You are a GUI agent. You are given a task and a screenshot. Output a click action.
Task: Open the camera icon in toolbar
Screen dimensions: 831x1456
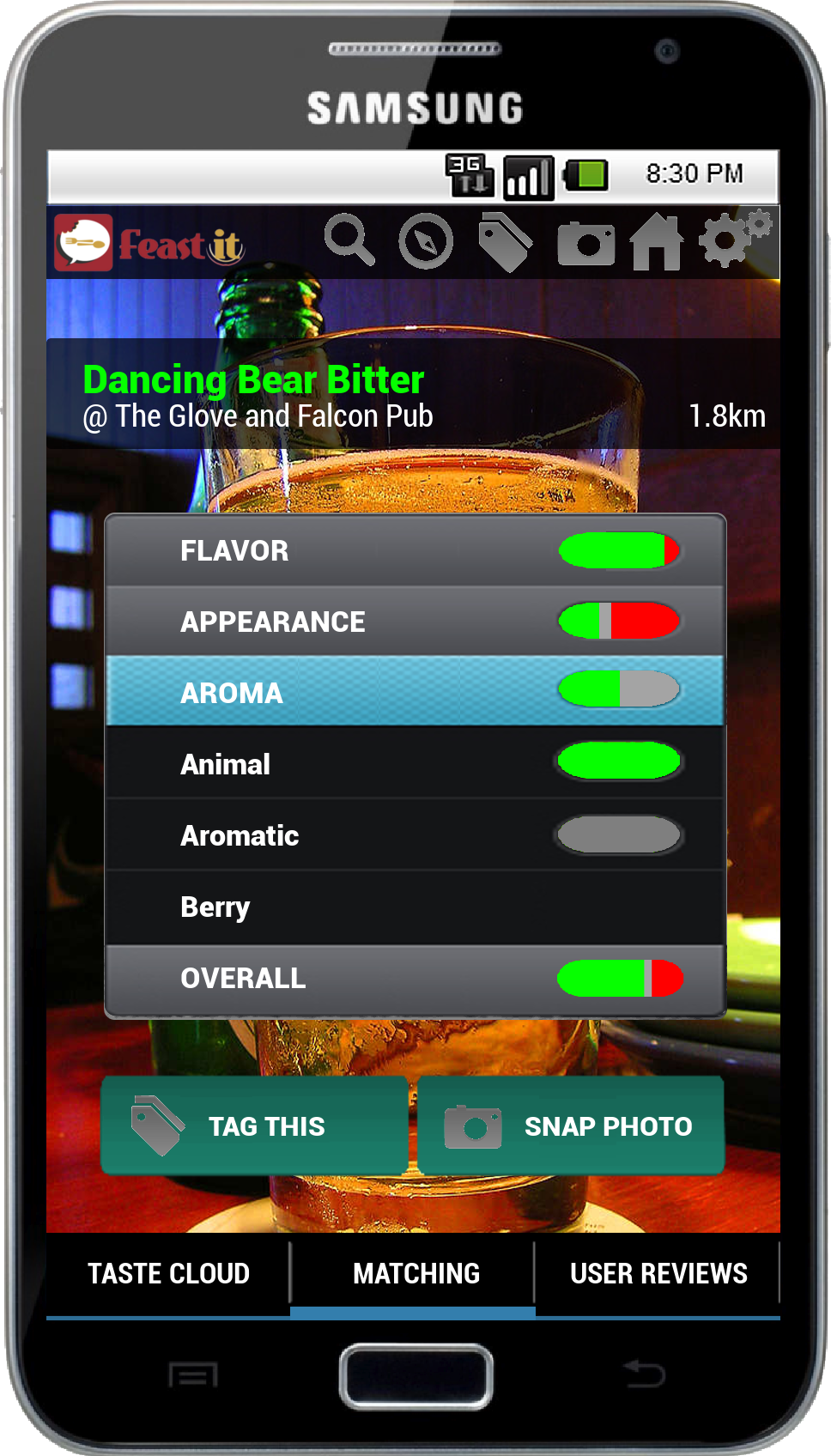pos(586,244)
